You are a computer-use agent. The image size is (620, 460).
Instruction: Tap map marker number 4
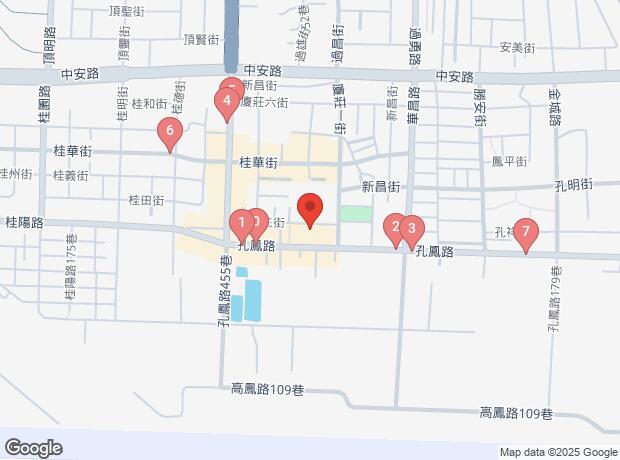227,101
